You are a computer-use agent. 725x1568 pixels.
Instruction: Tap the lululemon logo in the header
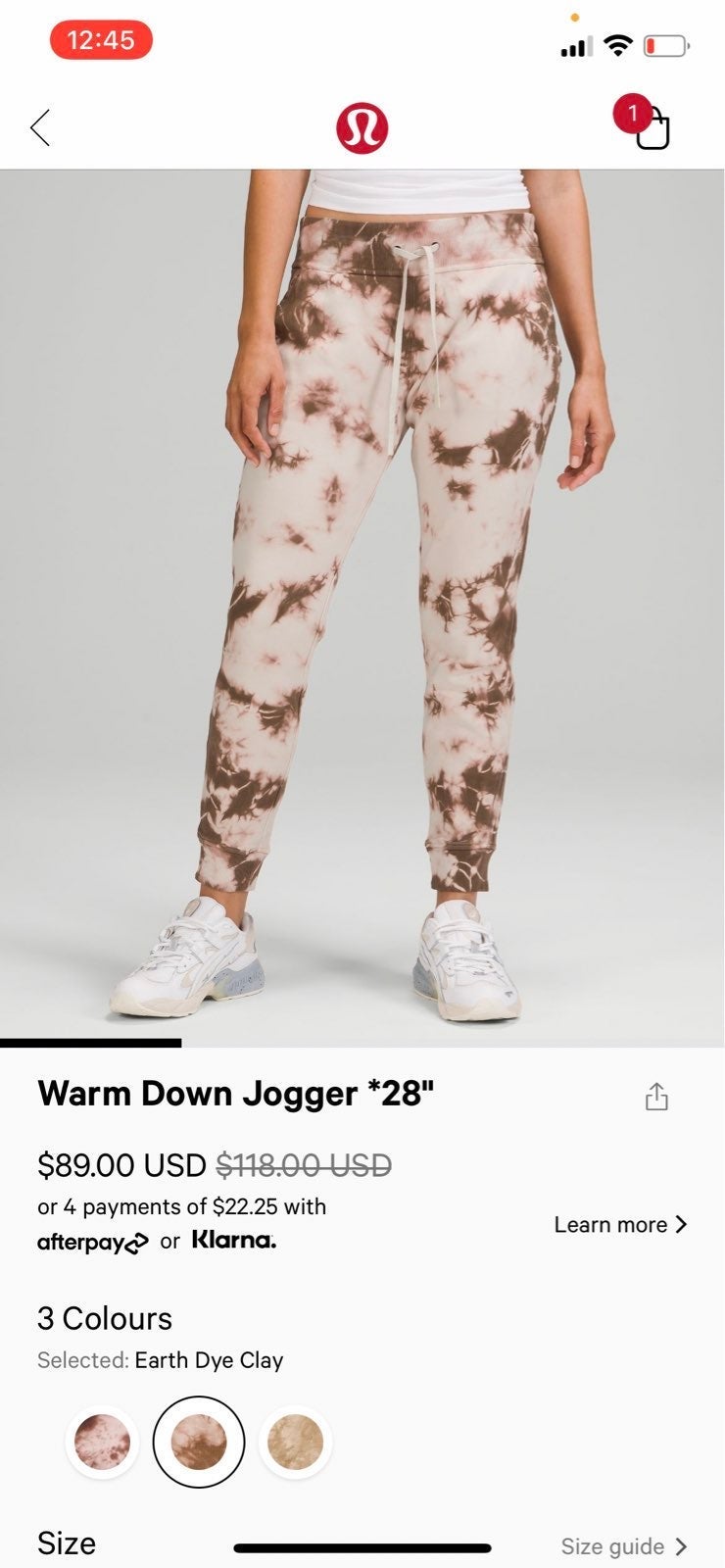(362, 128)
